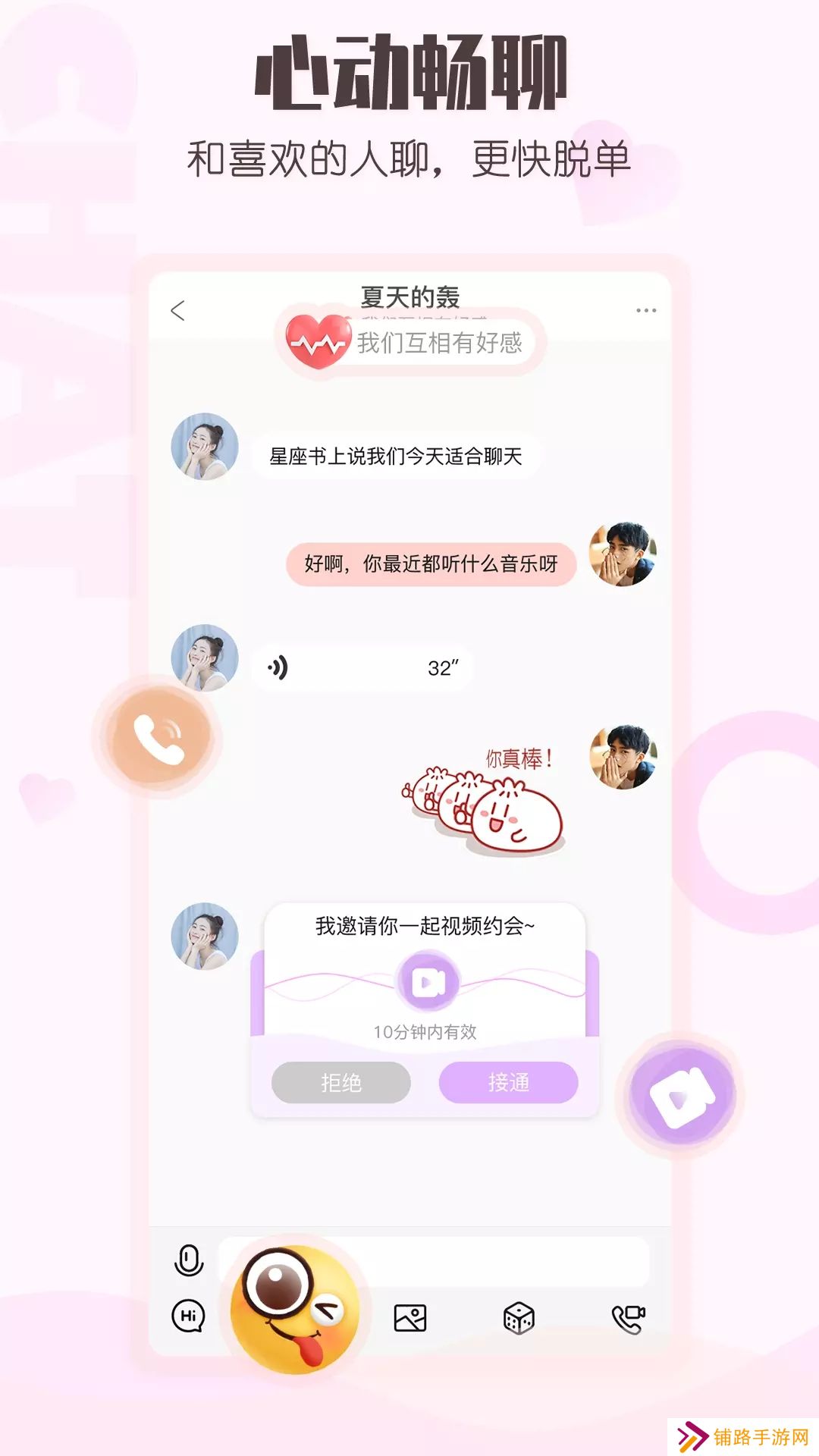Image resolution: width=819 pixels, height=1456 pixels.
Task: Go back with the chevron arrow
Action: (x=176, y=309)
